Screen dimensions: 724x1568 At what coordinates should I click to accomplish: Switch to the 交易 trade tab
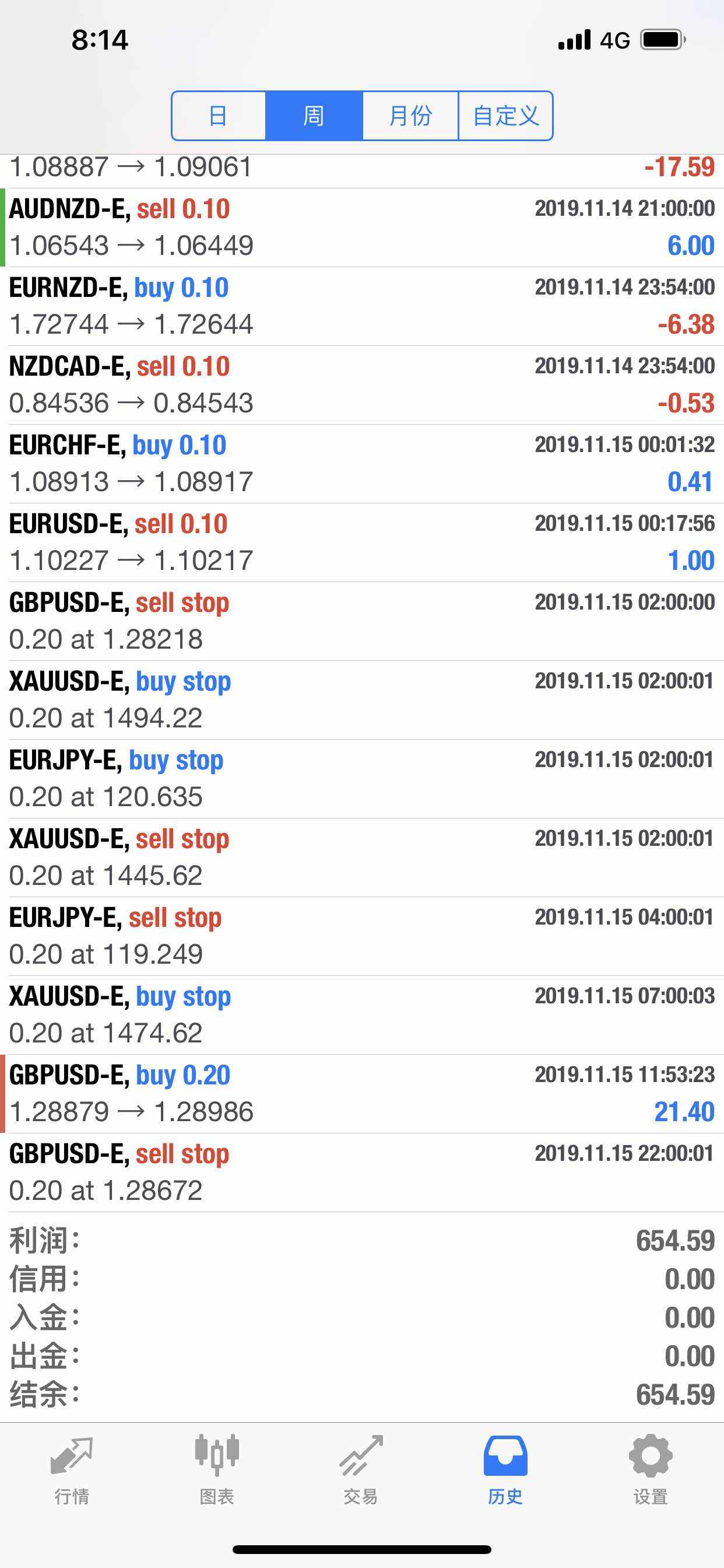(x=361, y=1469)
